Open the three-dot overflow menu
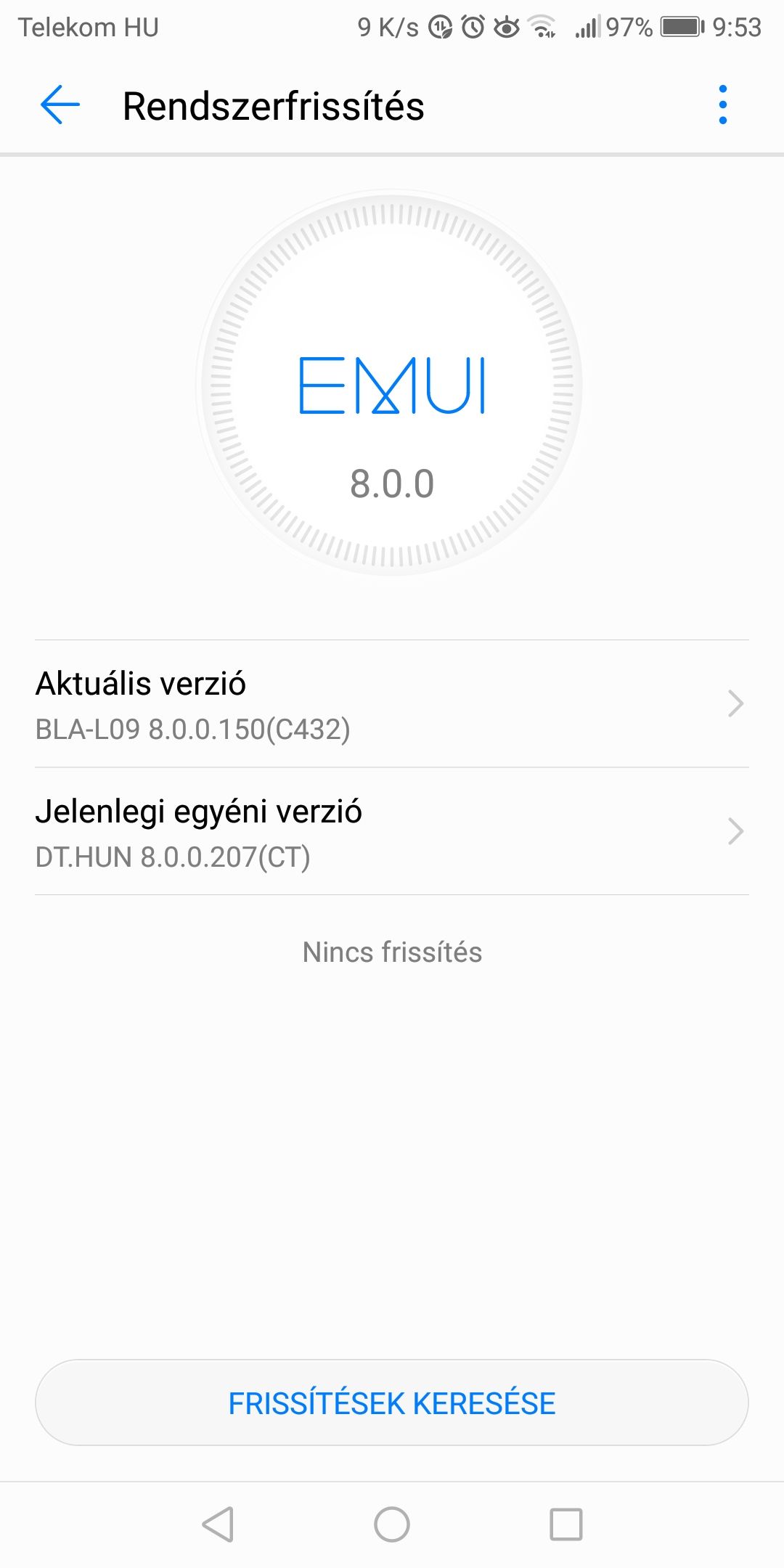 click(722, 105)
